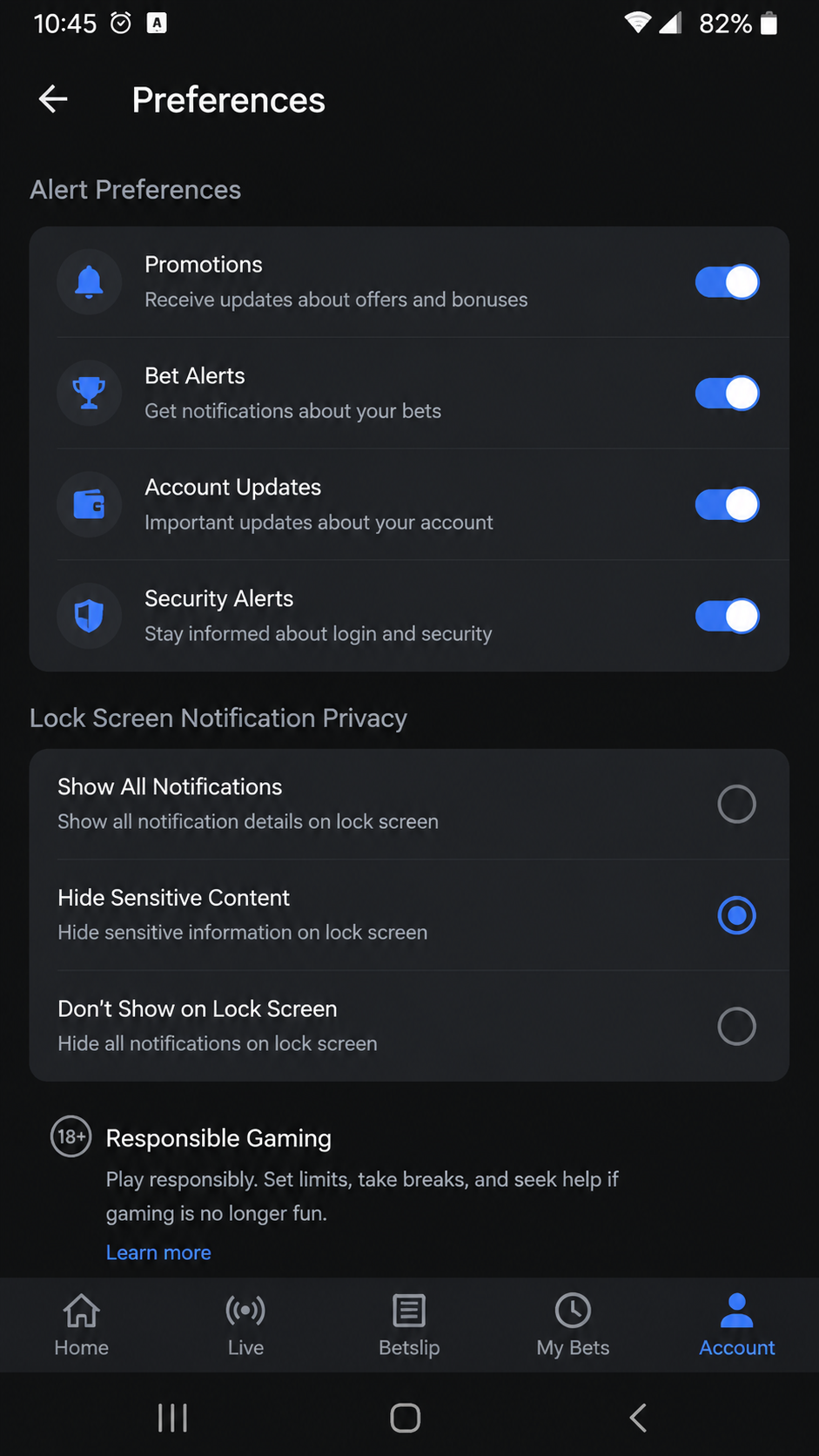Select Don't Show on Lock Screen
819x1456 pixels.
(736, 1027)
